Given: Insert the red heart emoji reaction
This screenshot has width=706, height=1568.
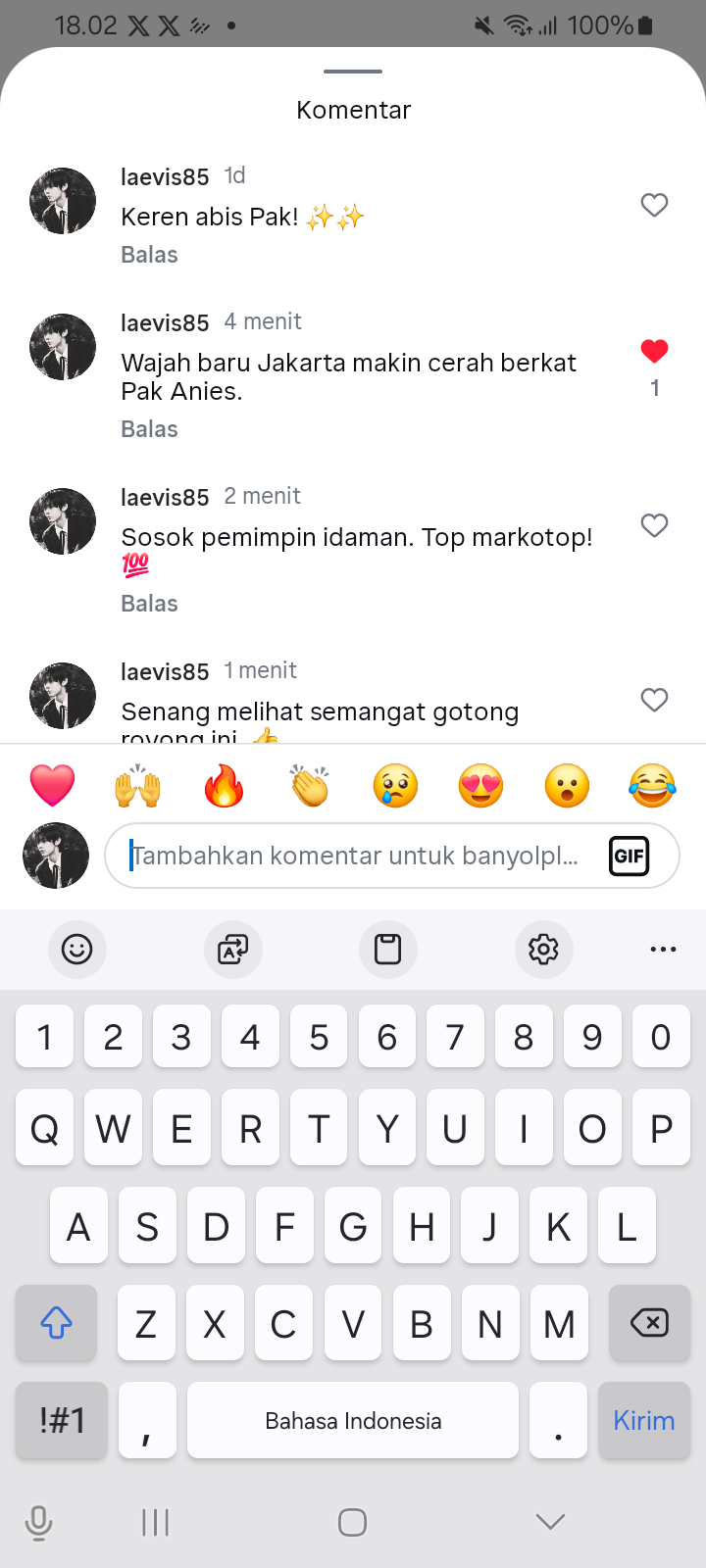Looking at the screenshot, I should point(52,786).
